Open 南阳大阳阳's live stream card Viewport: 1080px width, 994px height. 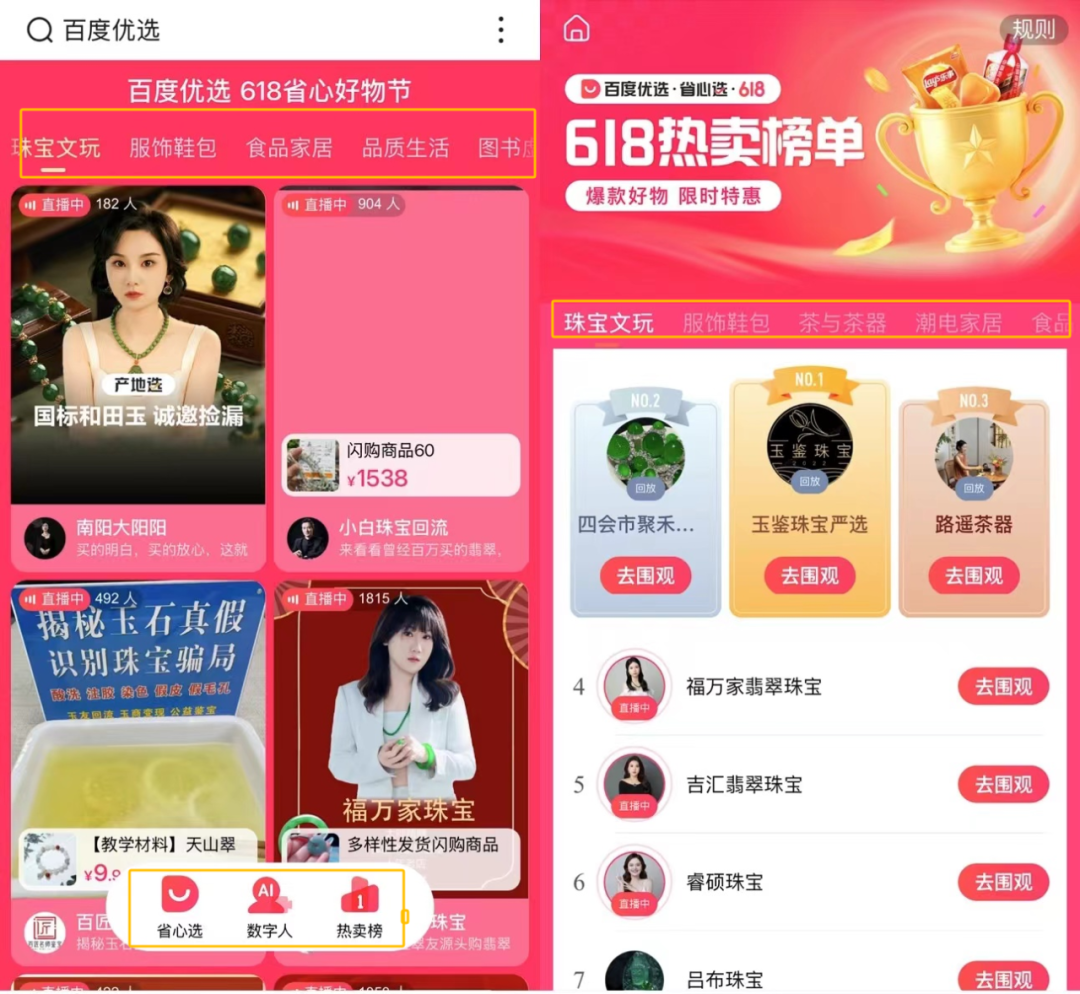(138, 345)
